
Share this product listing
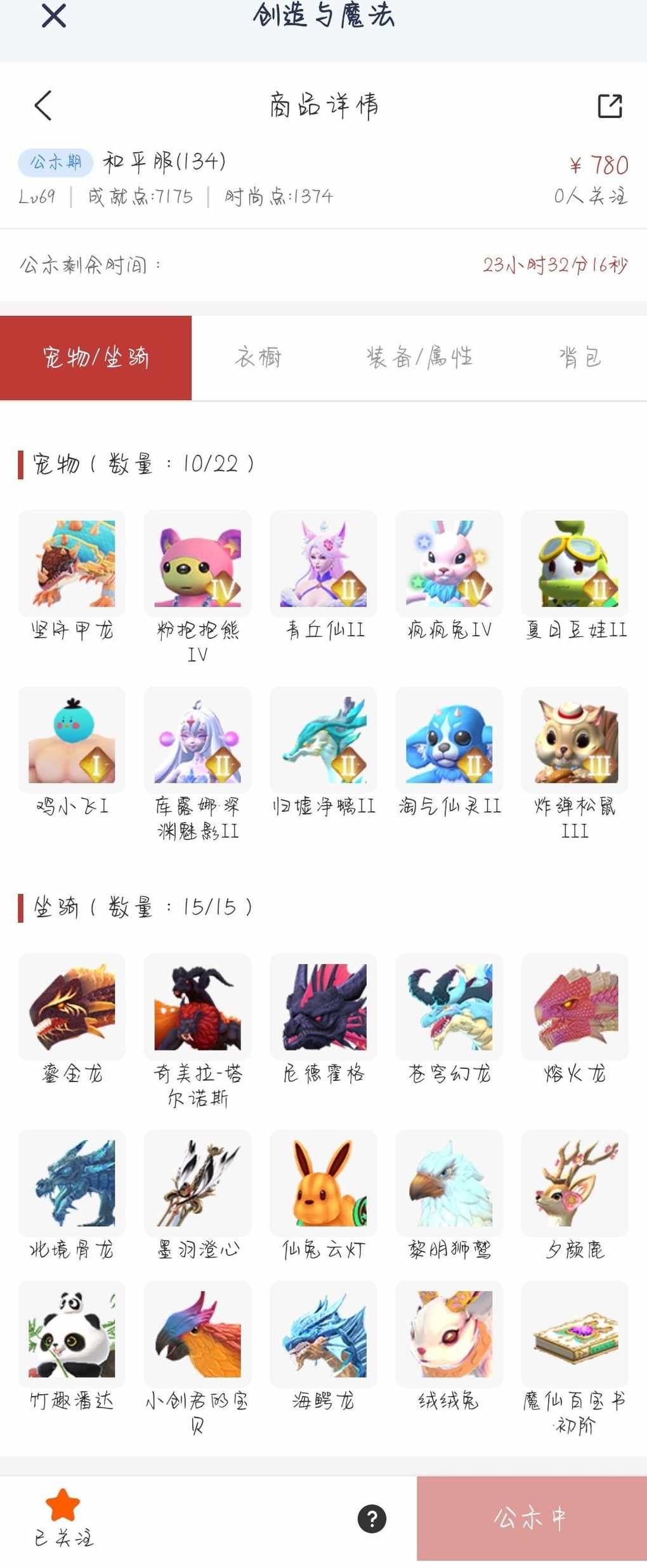click(610, 106)
